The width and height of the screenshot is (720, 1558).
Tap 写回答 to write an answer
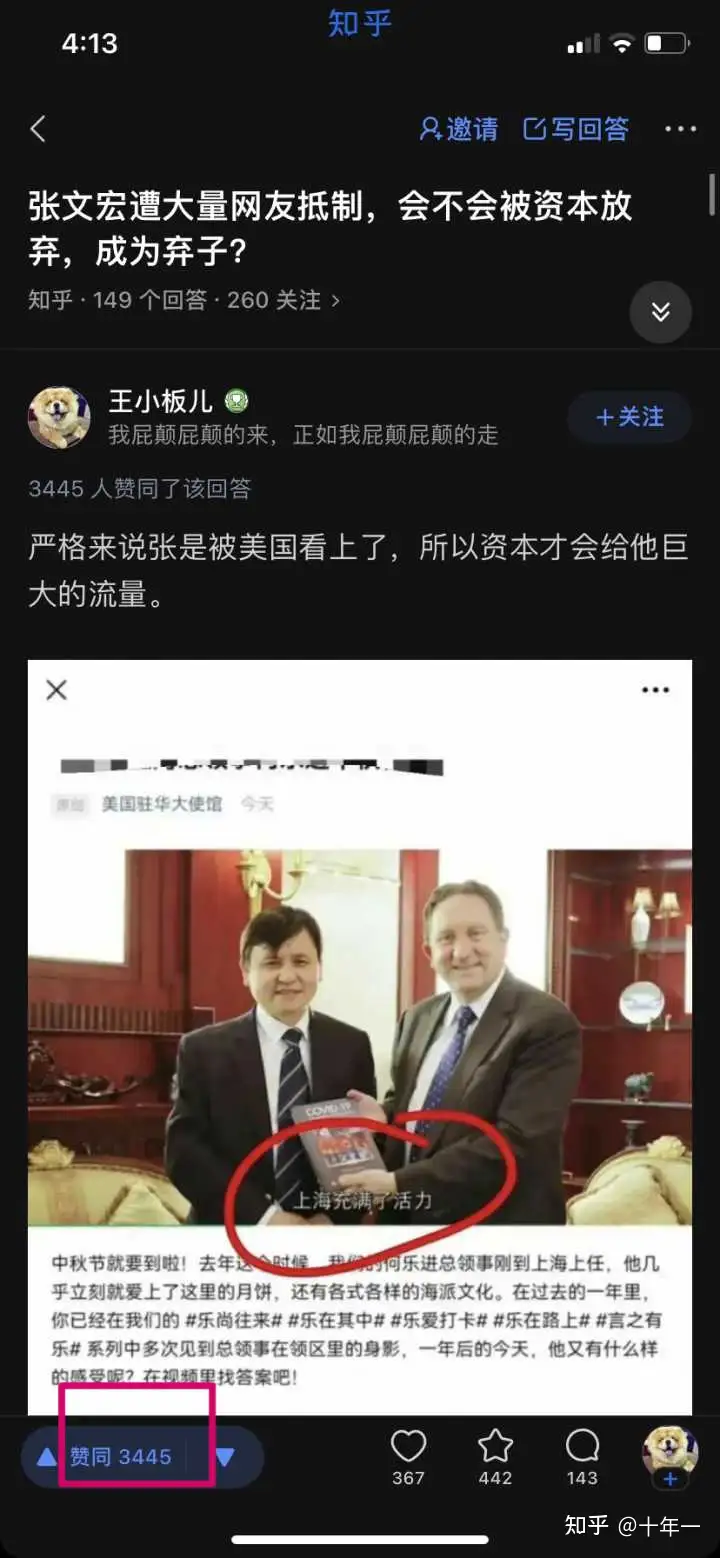tap(577, 129)
